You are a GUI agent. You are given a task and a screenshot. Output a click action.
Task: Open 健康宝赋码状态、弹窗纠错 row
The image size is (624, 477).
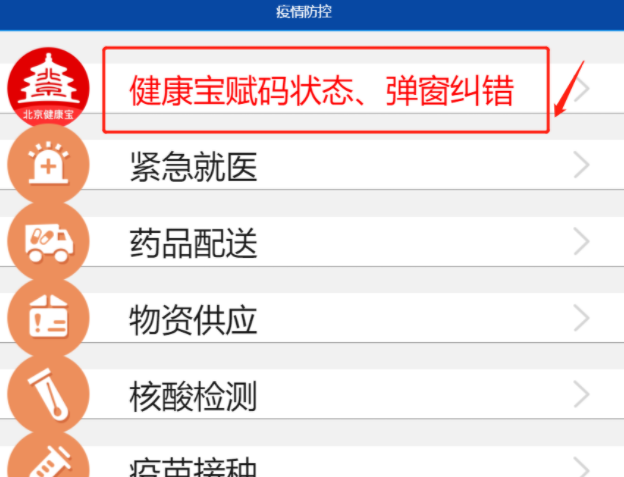(322, 91)
